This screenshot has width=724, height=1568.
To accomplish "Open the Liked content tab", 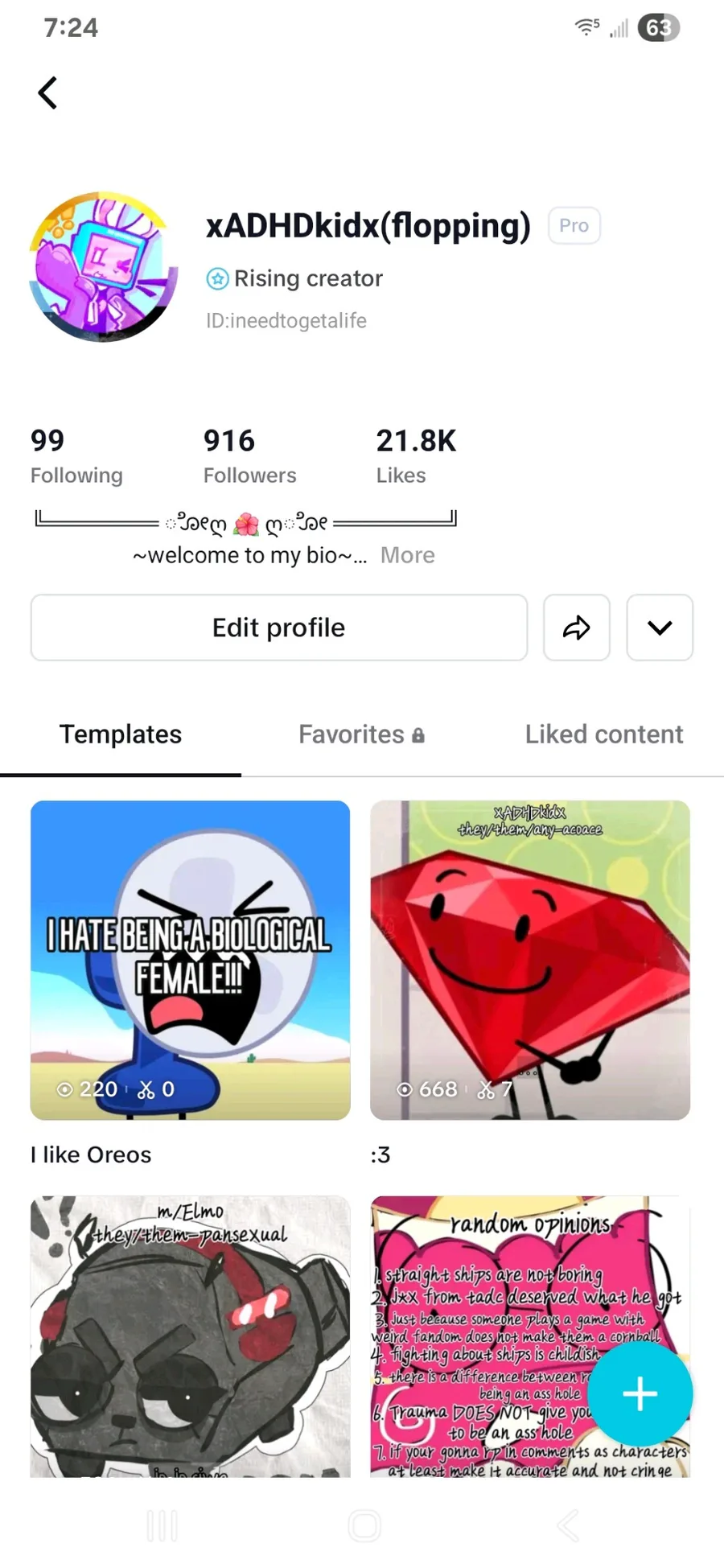I will [604, 735].
